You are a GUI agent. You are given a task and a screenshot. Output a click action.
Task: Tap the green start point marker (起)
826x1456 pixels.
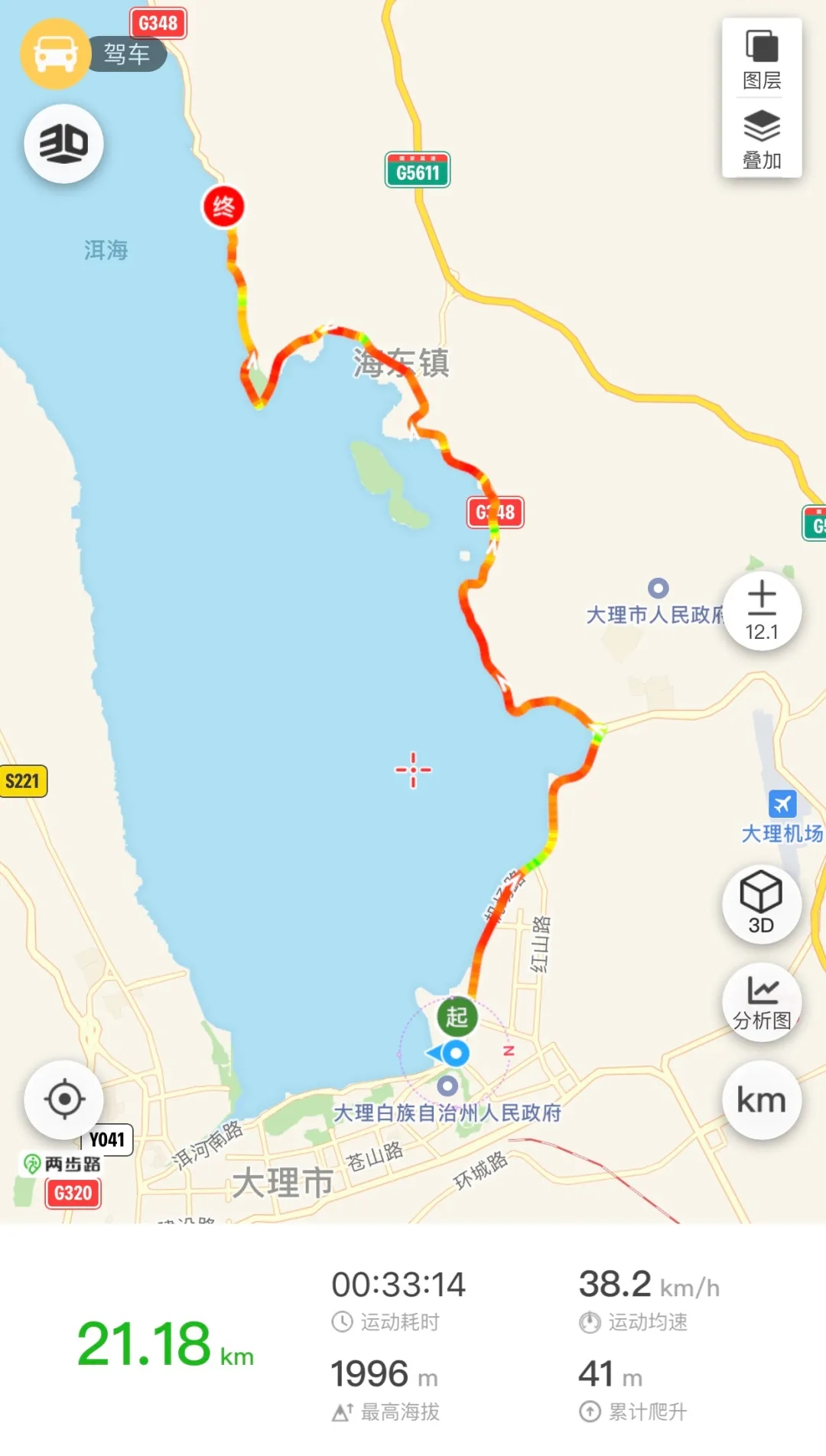point(457,1016)
